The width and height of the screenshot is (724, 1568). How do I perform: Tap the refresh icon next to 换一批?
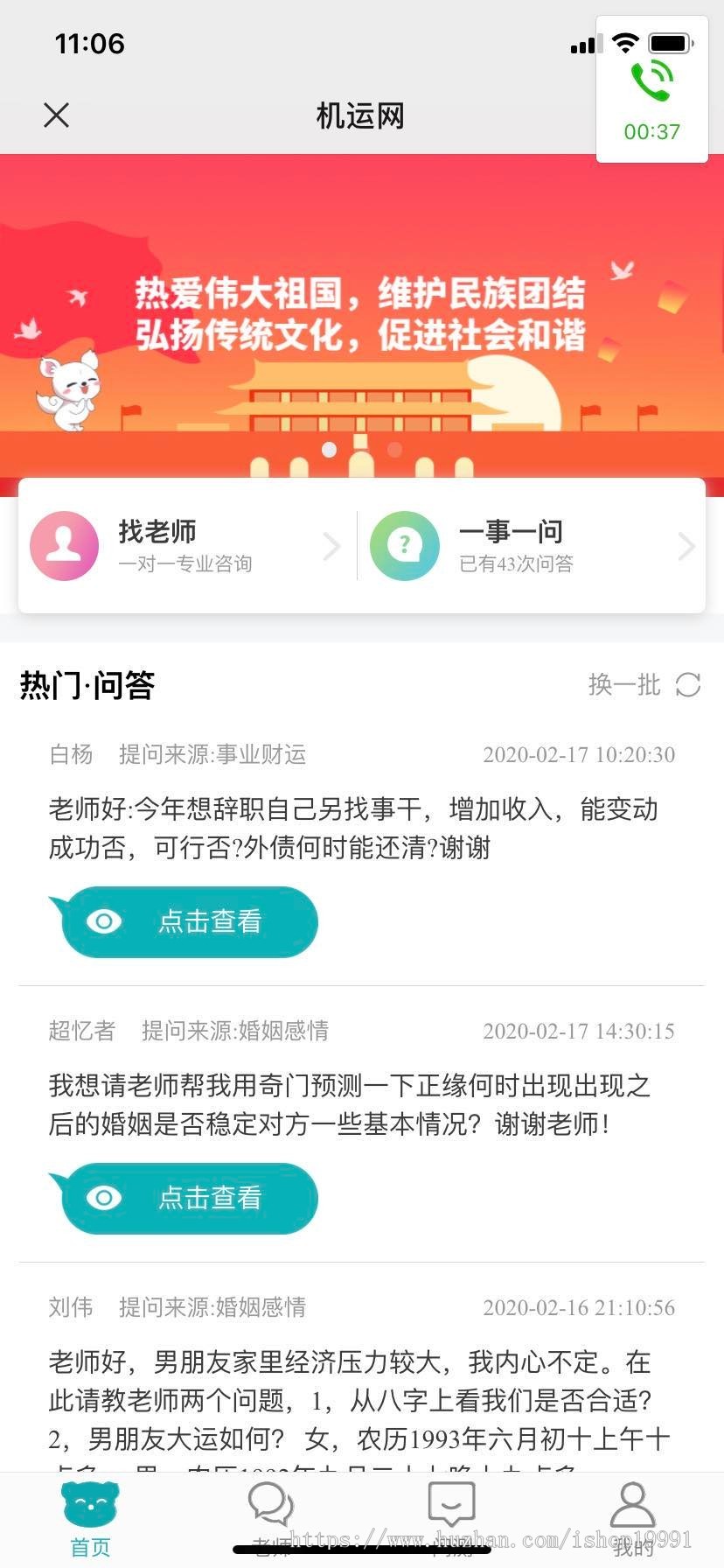pos(688,686)
